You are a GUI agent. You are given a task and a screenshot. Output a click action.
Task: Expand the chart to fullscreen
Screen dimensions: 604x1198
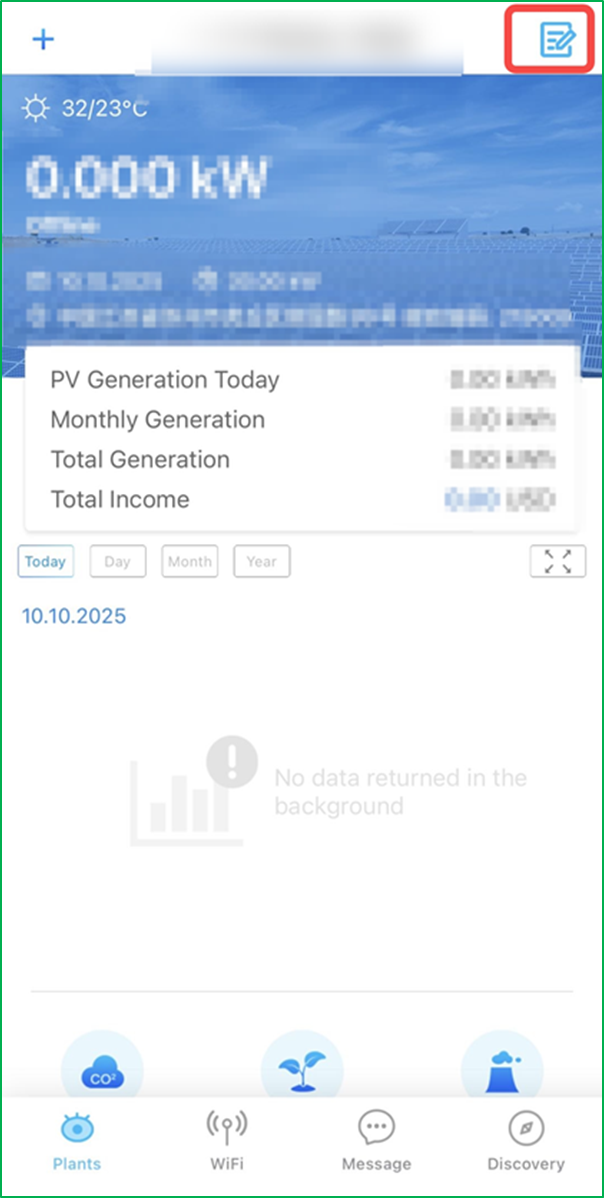558,561
